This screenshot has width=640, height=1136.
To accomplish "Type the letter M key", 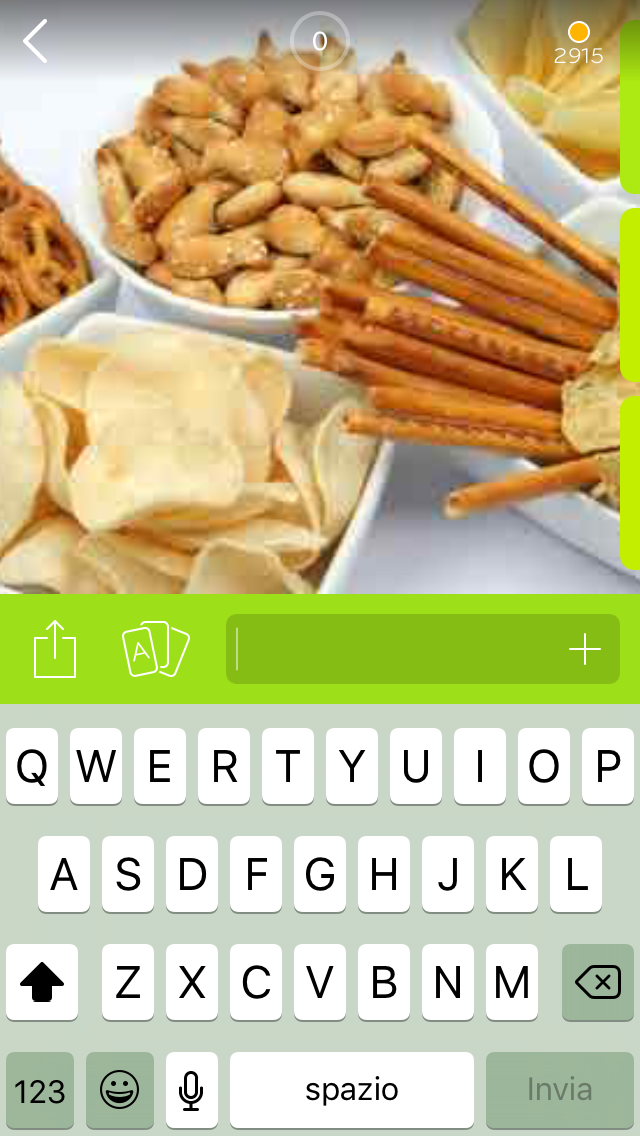I will coord(512,983).
